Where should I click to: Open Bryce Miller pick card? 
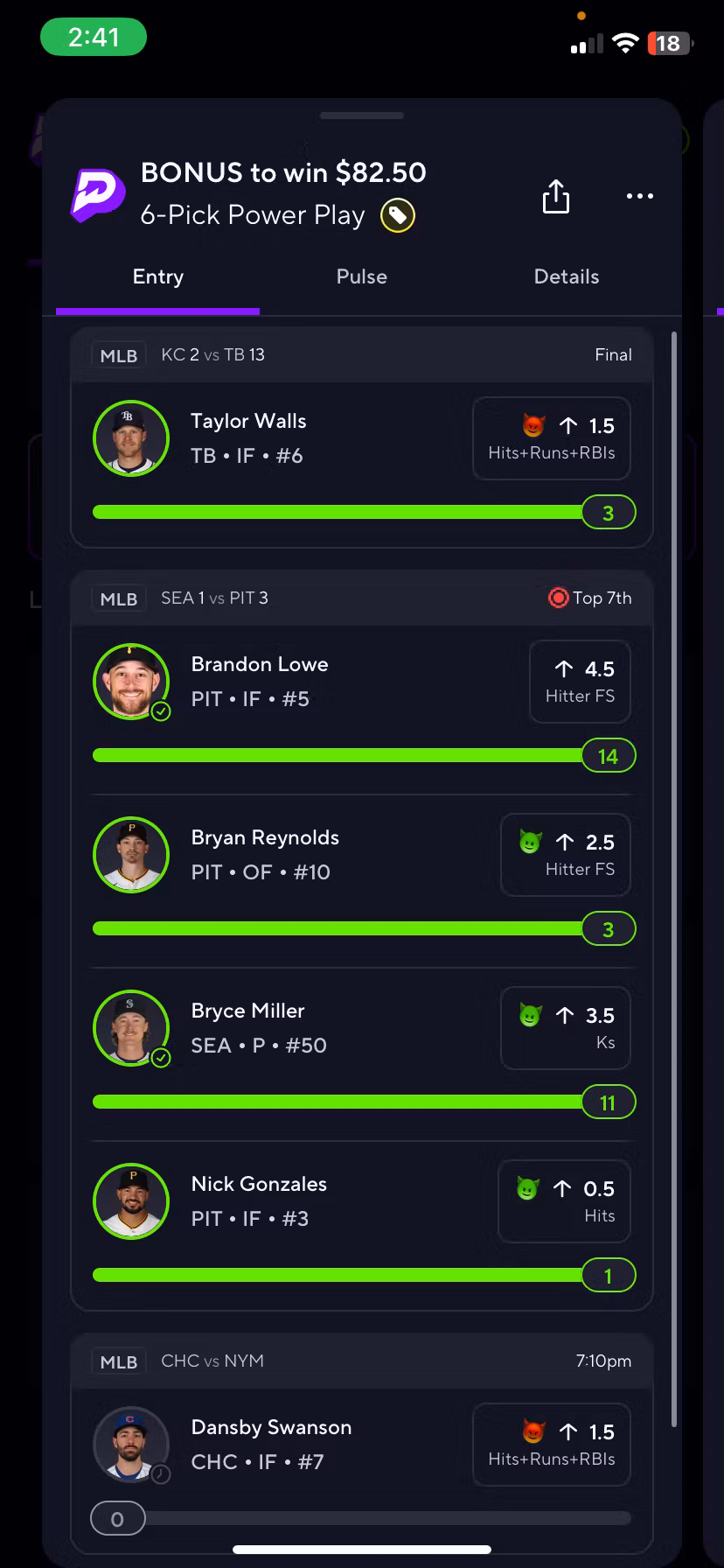(362, 1054)
